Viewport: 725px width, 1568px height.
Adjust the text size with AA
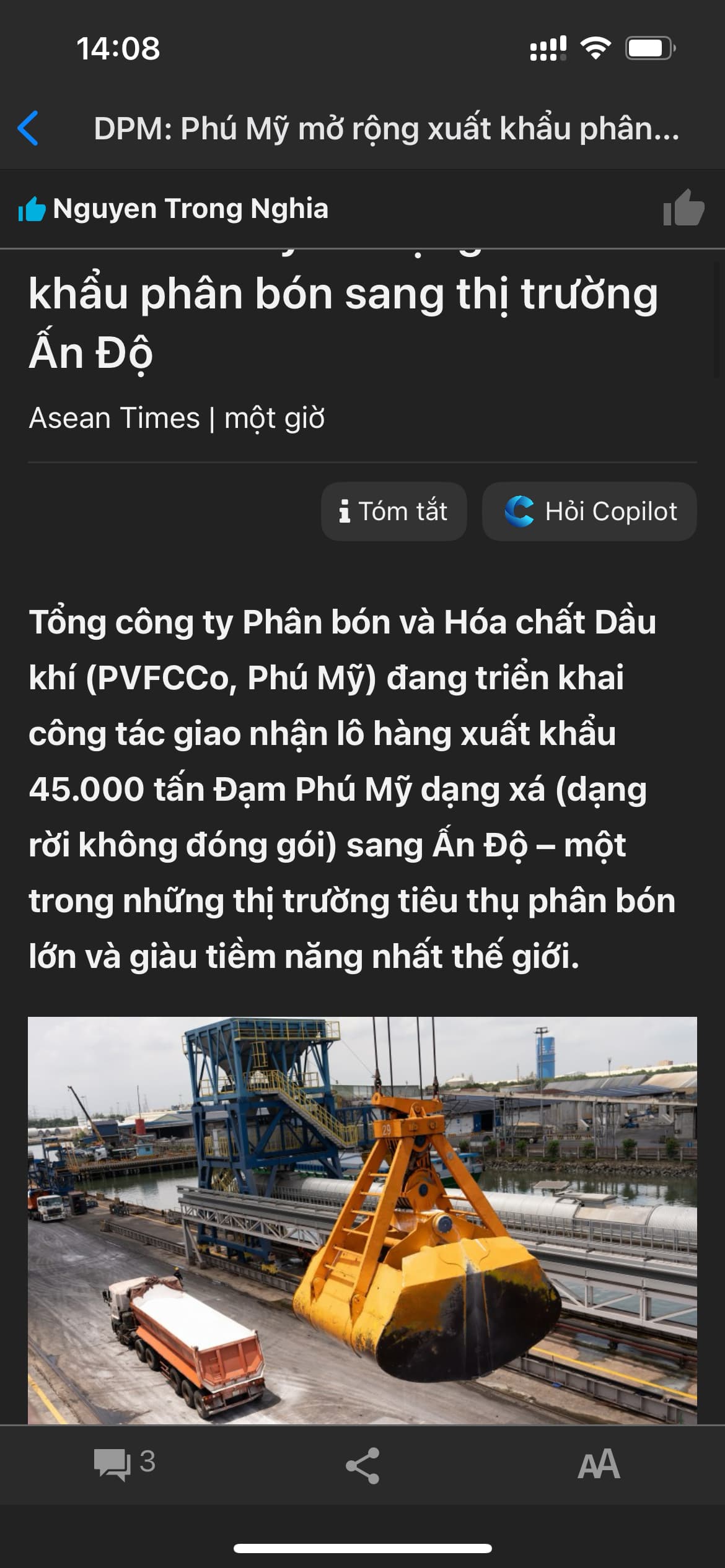pos(598,1465)
